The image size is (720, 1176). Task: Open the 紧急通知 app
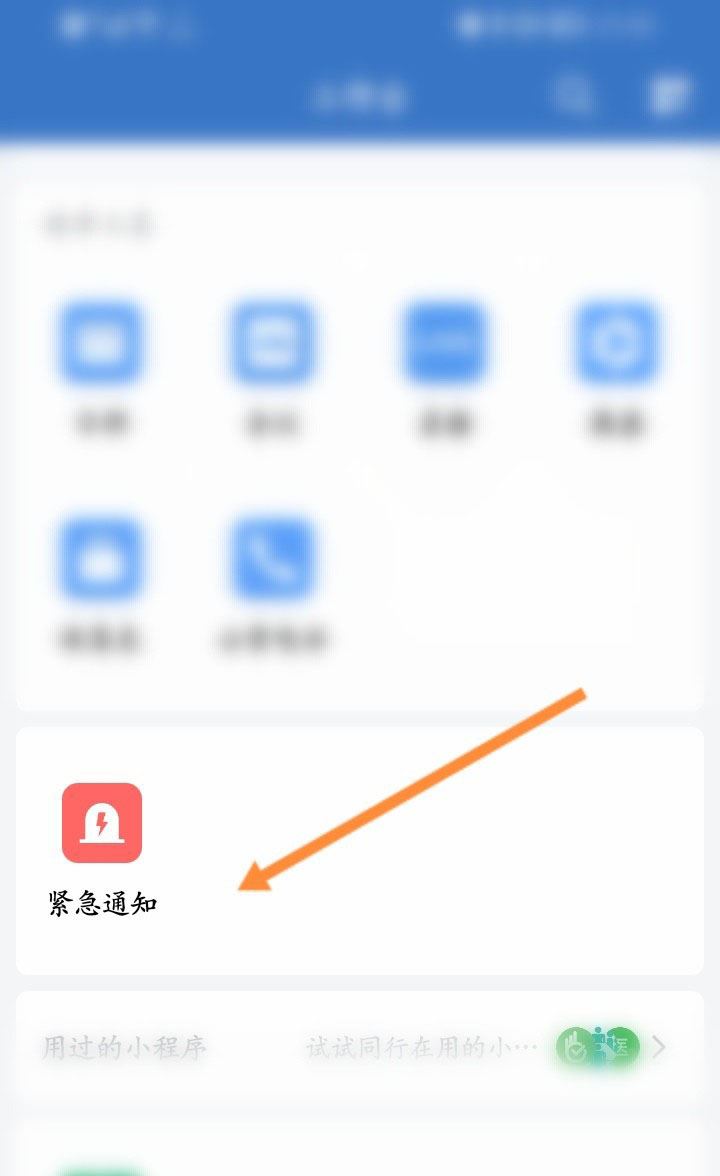pos(102,823)
